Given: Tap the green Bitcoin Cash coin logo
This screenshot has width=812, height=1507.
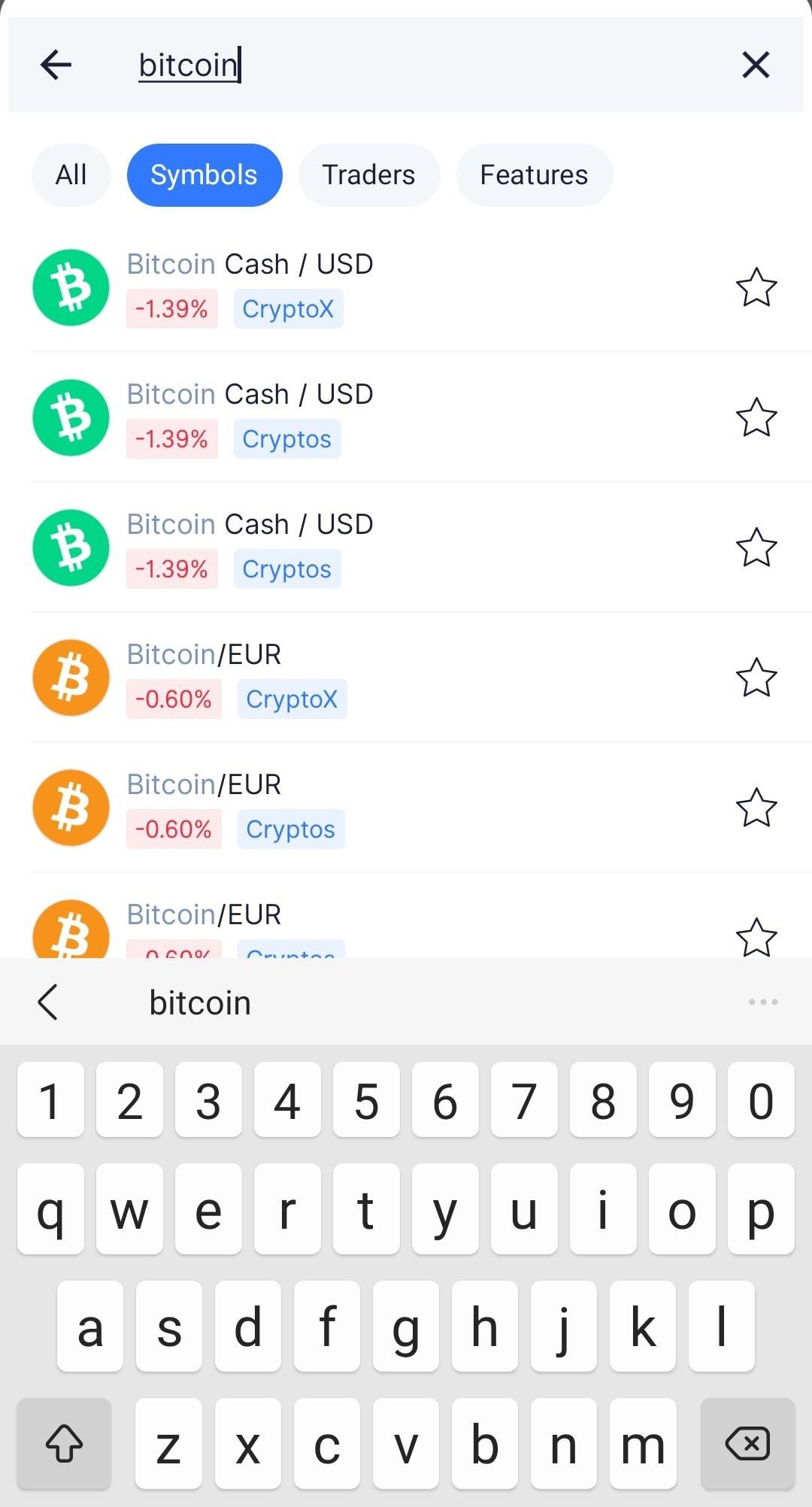Looking at the screenshot, I should coord(70,288).
